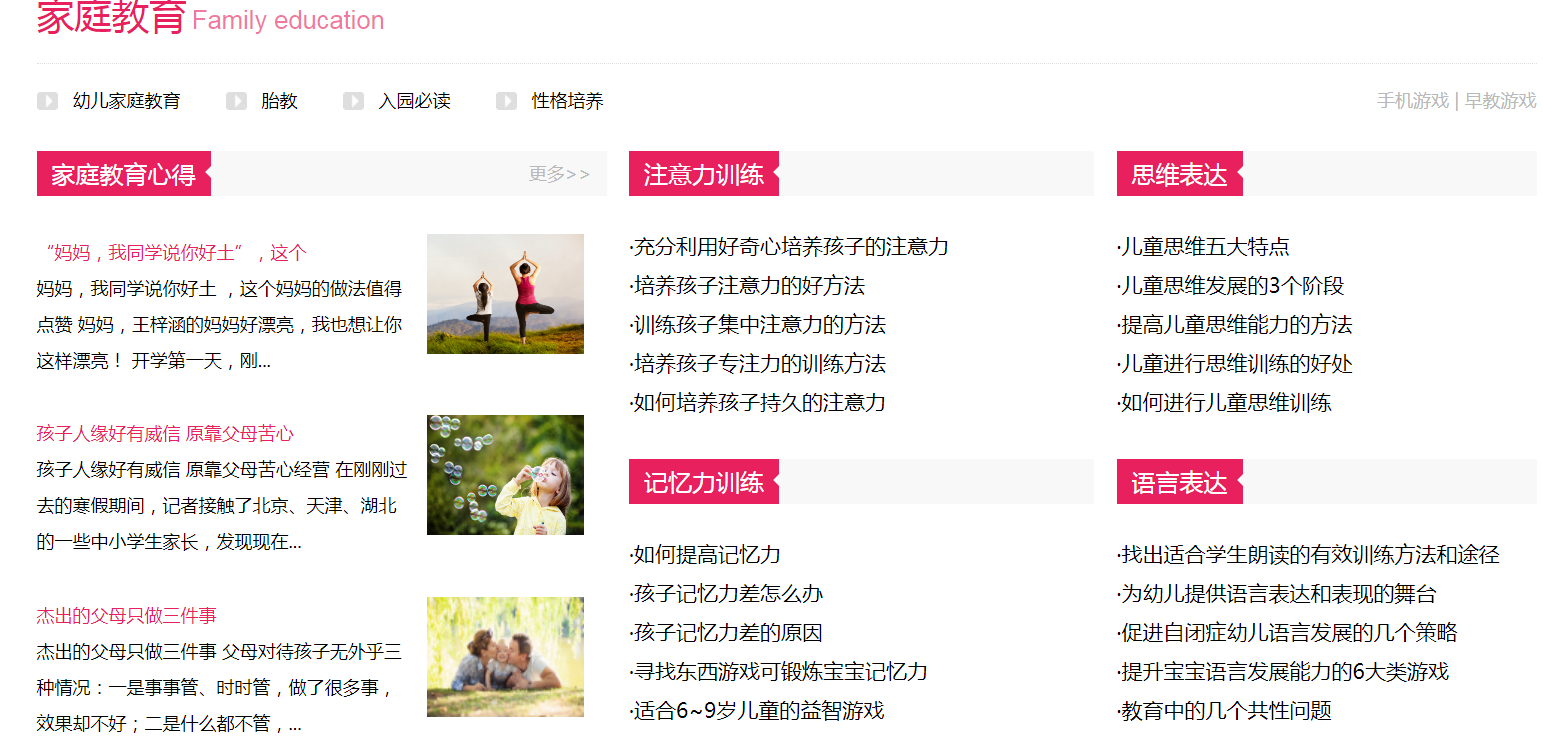Image resolution: width=1543 pixels, height=752 pixels.
Task: Open the 性格培养 category
Action: point(567,101)
